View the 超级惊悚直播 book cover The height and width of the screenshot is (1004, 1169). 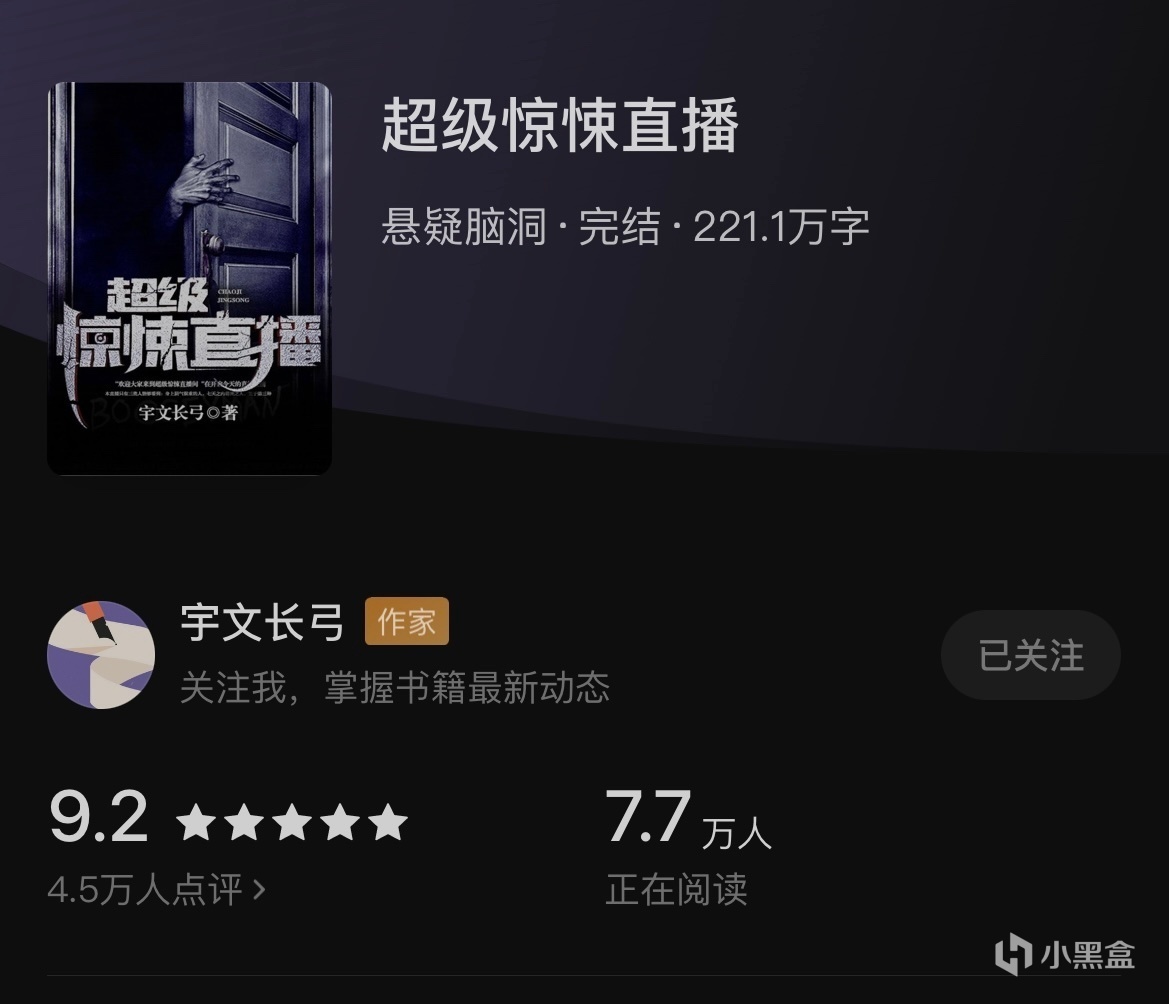(189, 278)
